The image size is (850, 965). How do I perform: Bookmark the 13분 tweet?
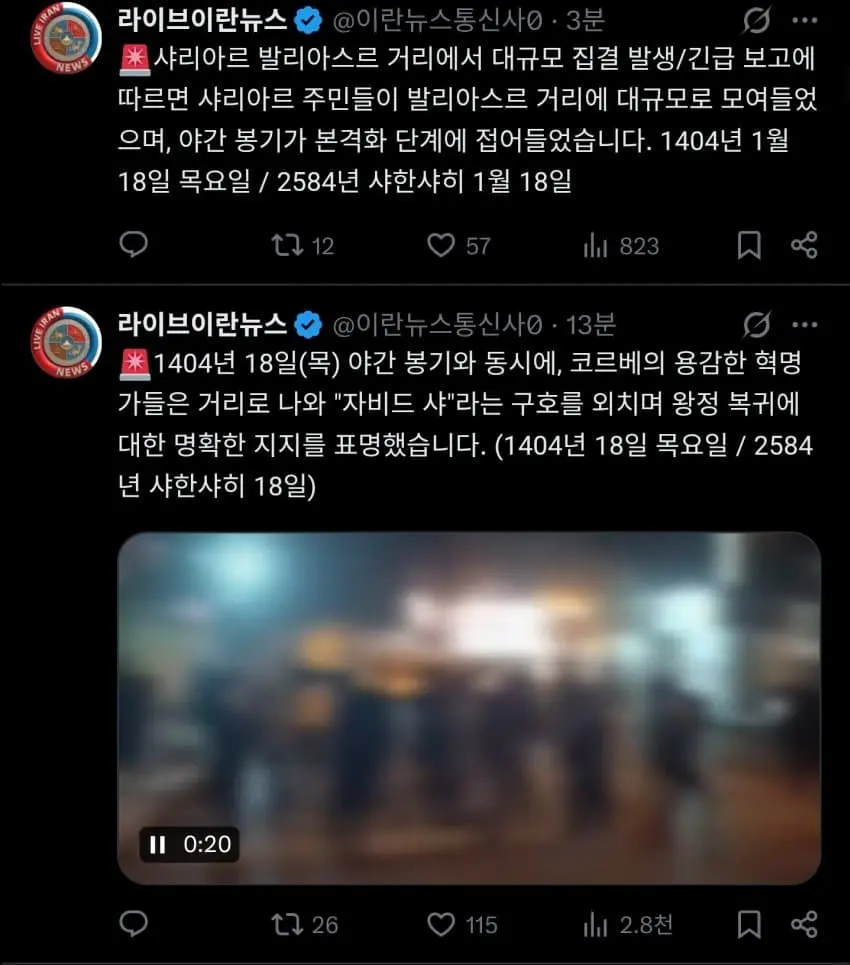point(749,924)
